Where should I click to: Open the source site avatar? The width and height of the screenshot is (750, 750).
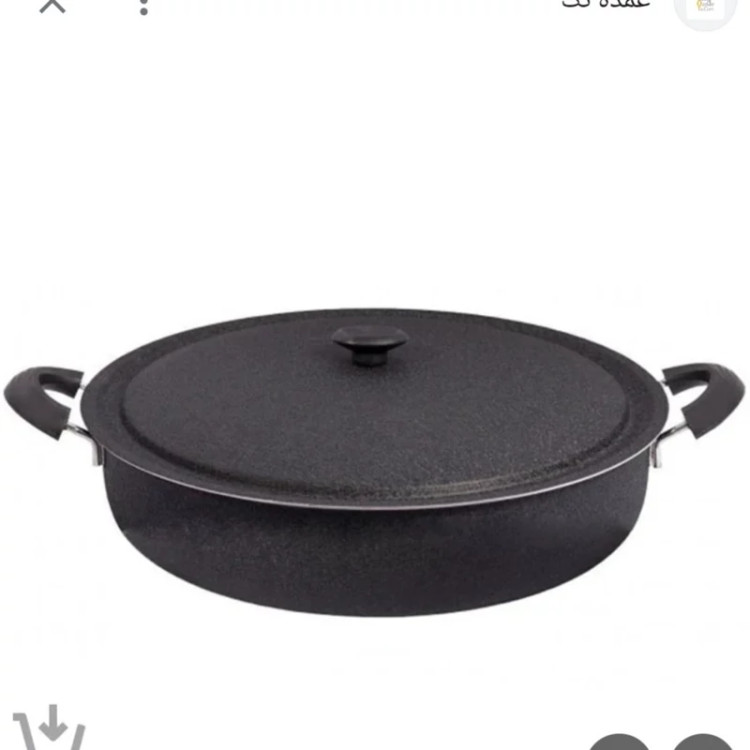click(706, 8)
